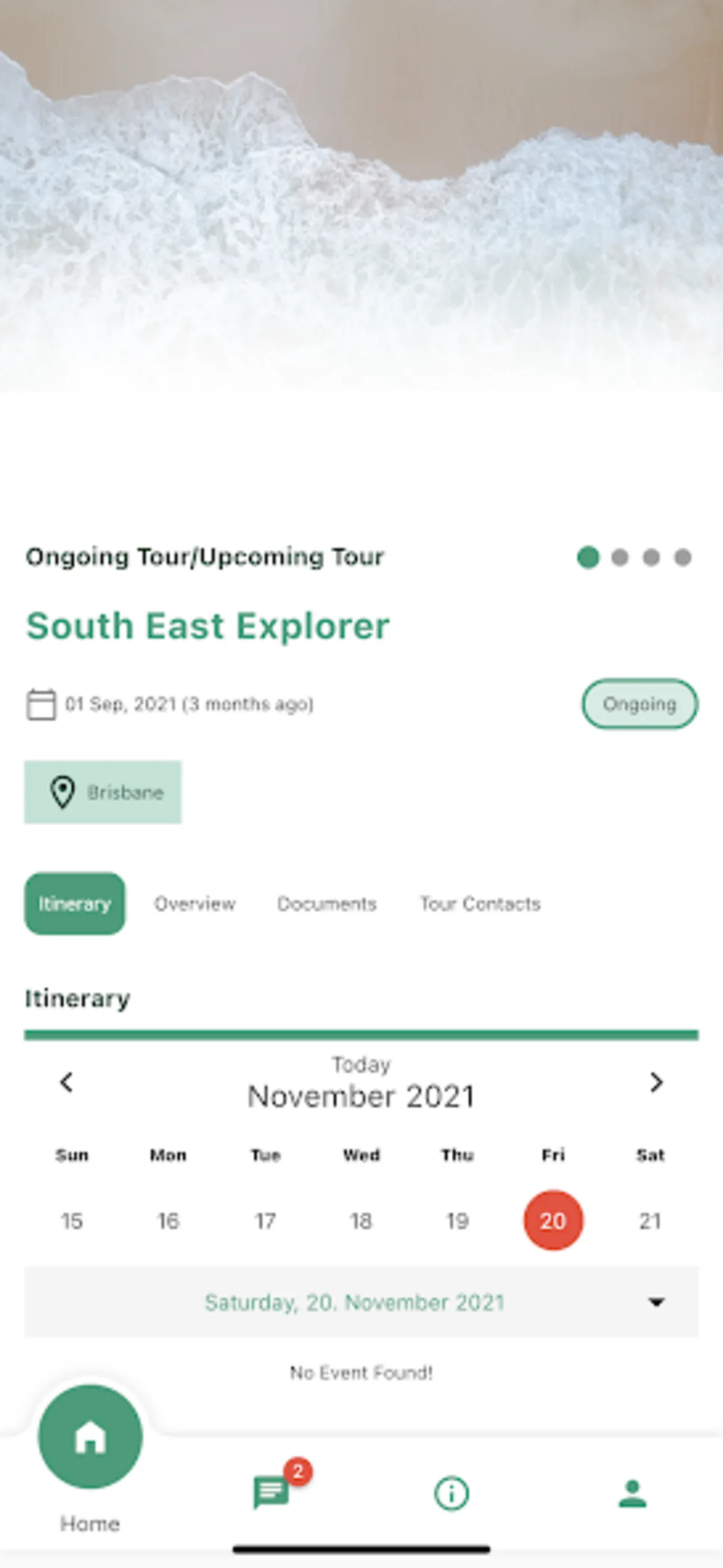Tap the Home button in bottom bar
The image size is (723, 1568).
[x=90, y=1438]
